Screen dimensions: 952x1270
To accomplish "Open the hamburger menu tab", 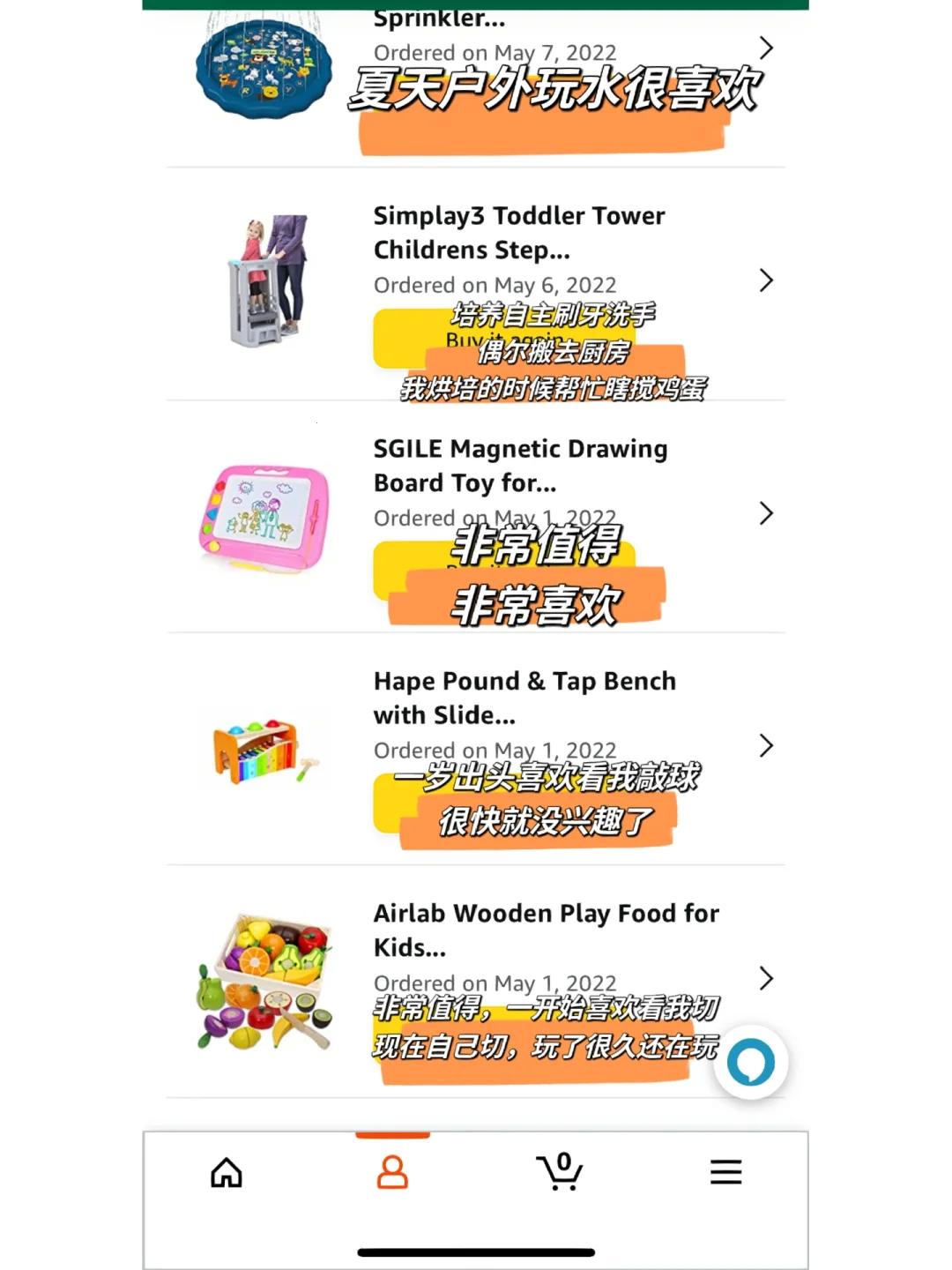I will tap(725, 1173).
